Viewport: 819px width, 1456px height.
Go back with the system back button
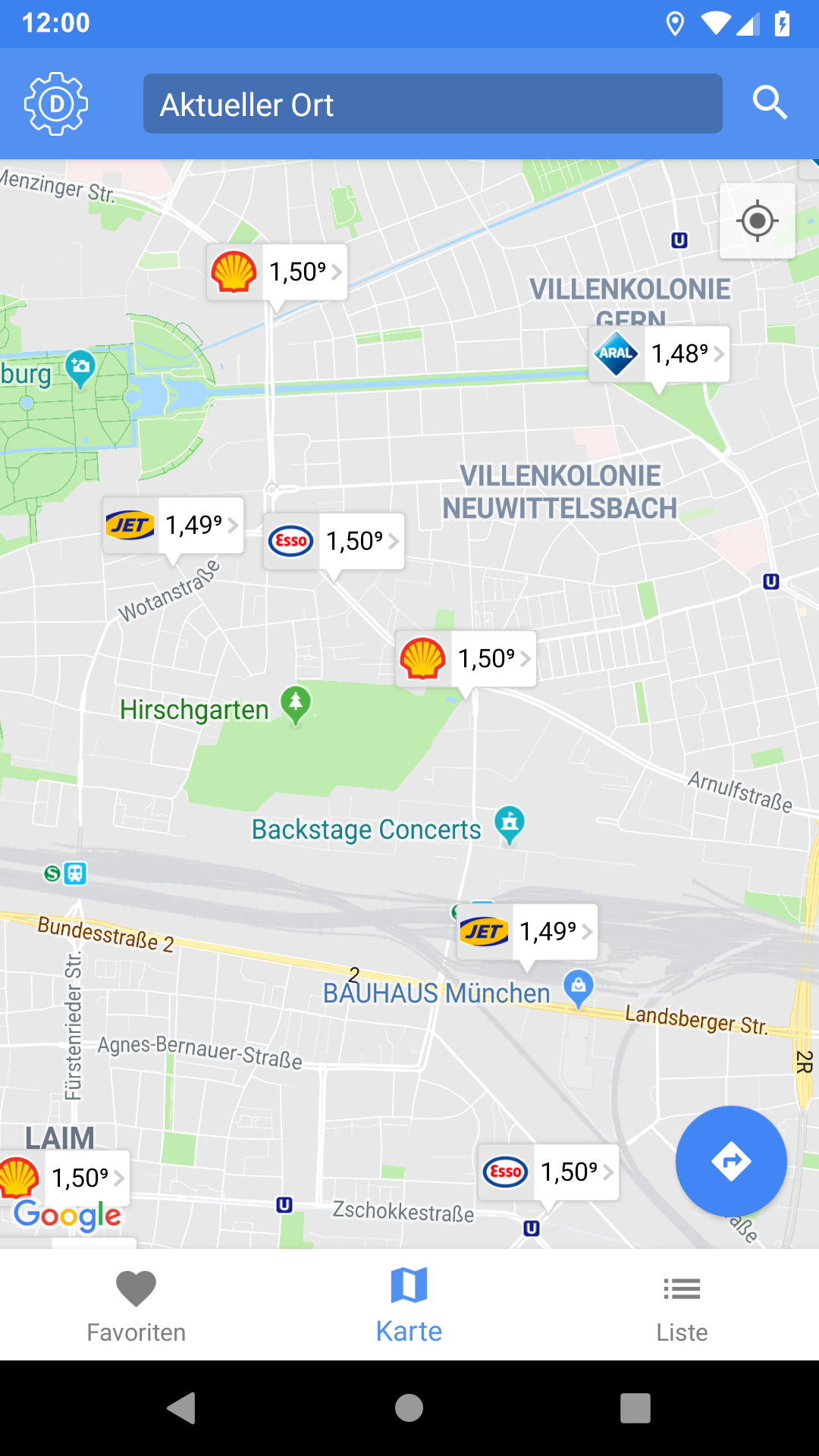182,1408
